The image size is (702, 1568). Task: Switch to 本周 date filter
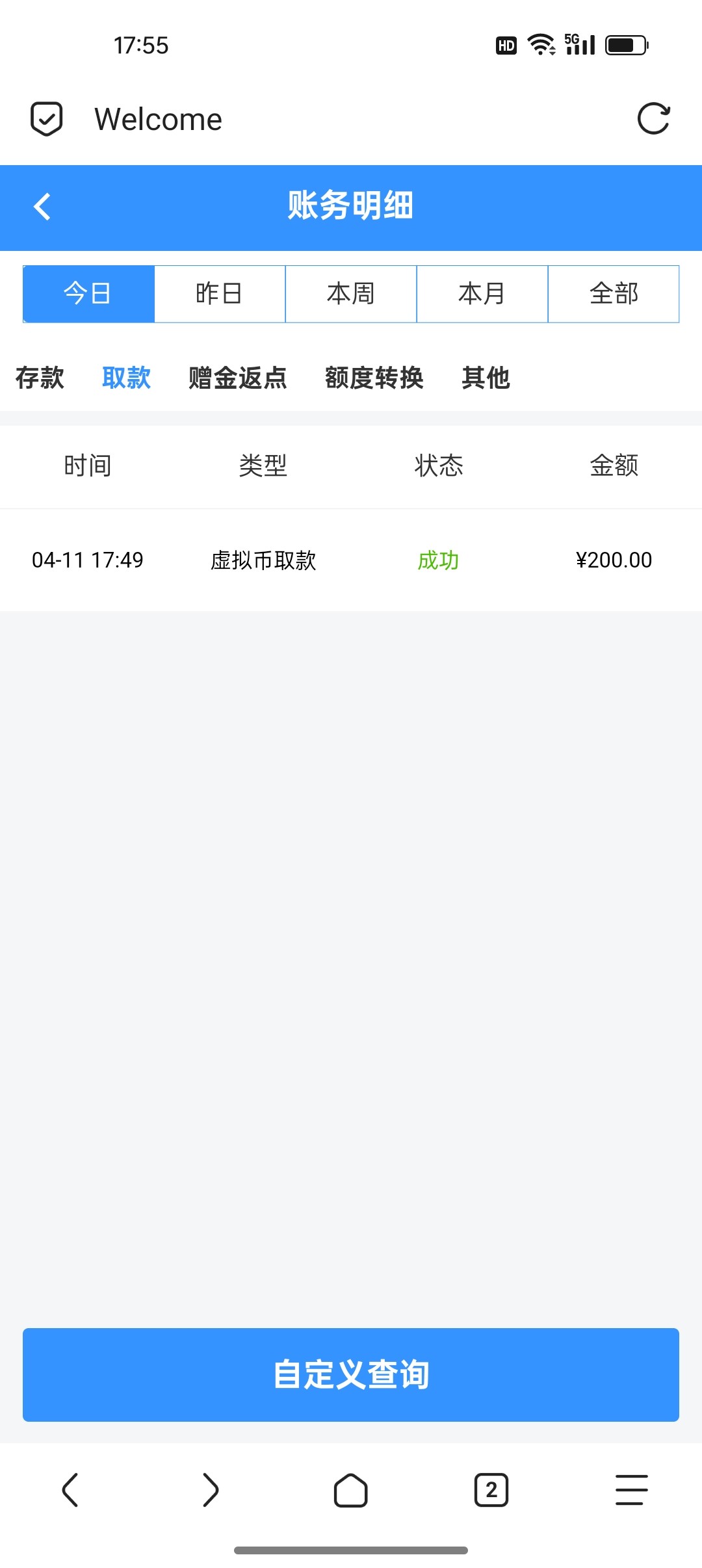coord(351,294)
